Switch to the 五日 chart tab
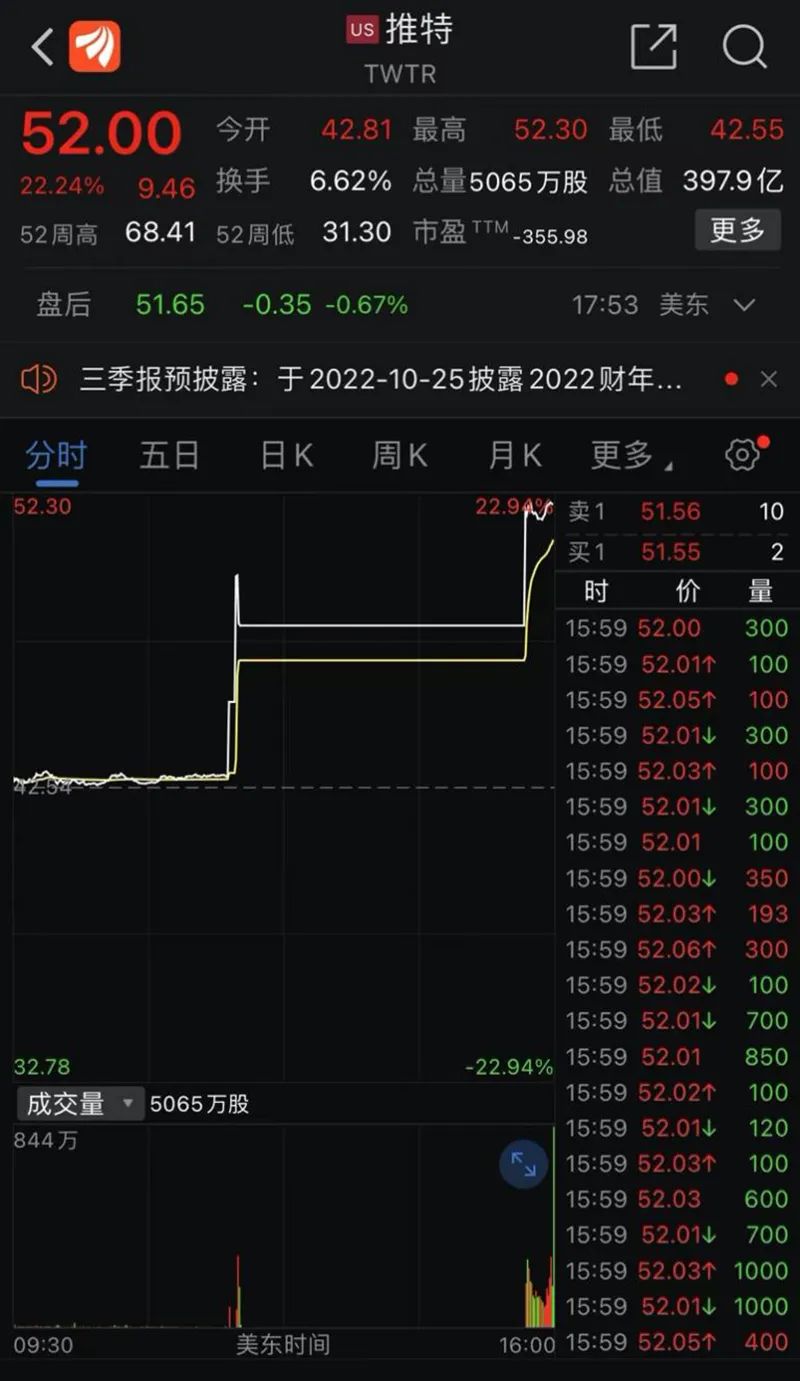The height and width of the screenshot is (1381, 800). [x=169, y=456]
